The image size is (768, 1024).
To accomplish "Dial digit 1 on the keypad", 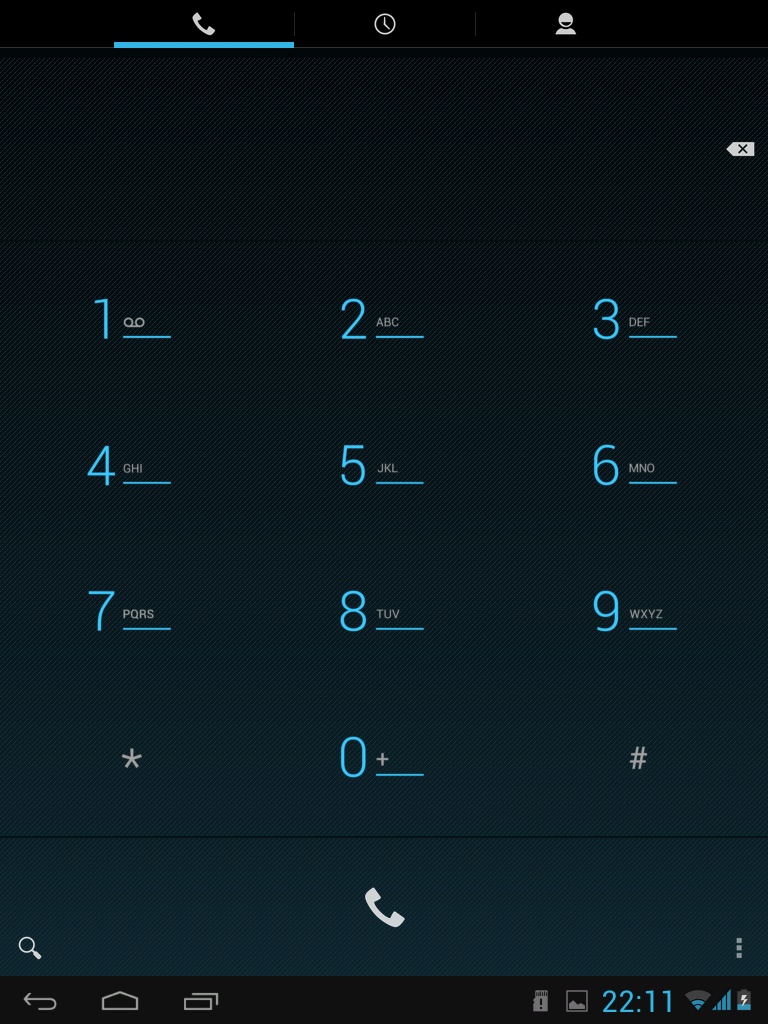I will 130,320.
